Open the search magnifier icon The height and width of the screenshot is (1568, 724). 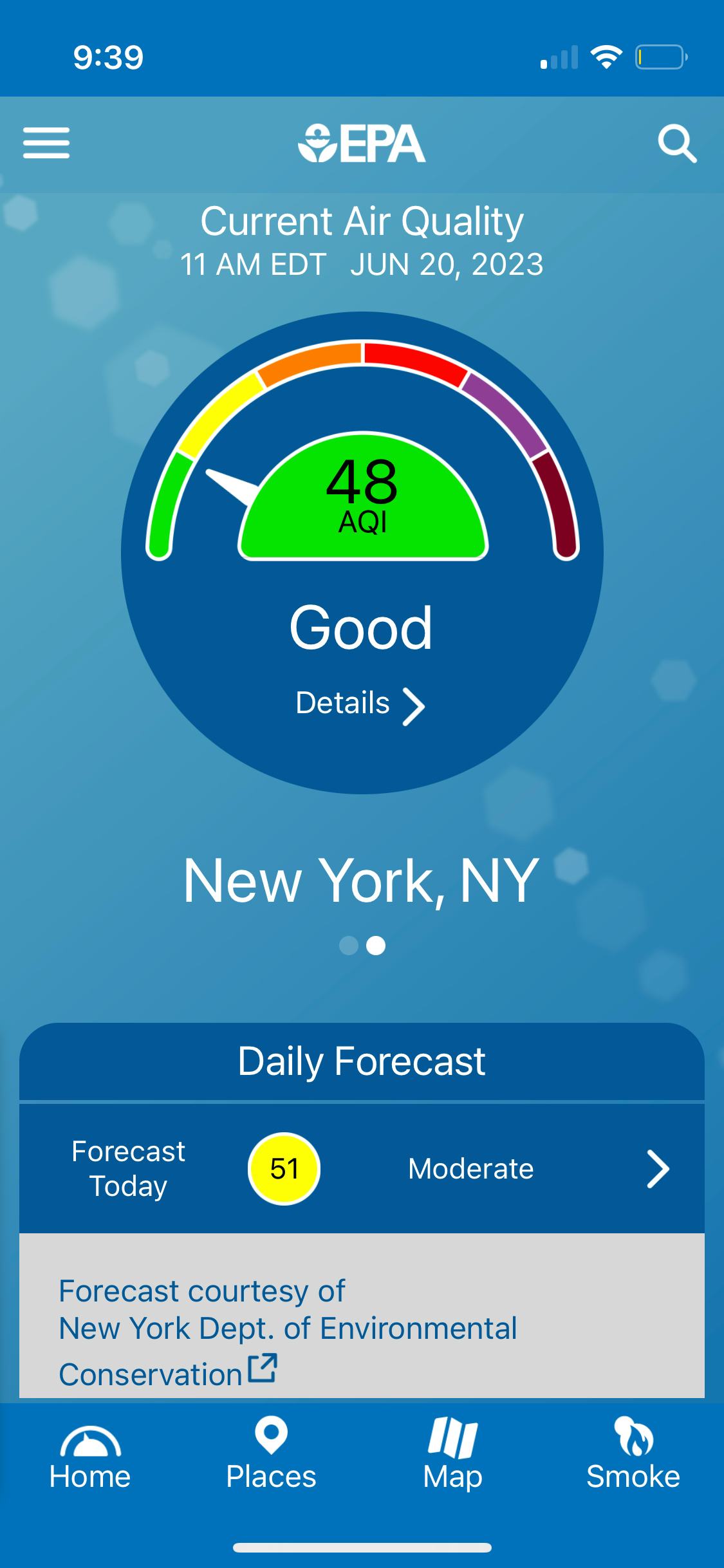point(676,144)
